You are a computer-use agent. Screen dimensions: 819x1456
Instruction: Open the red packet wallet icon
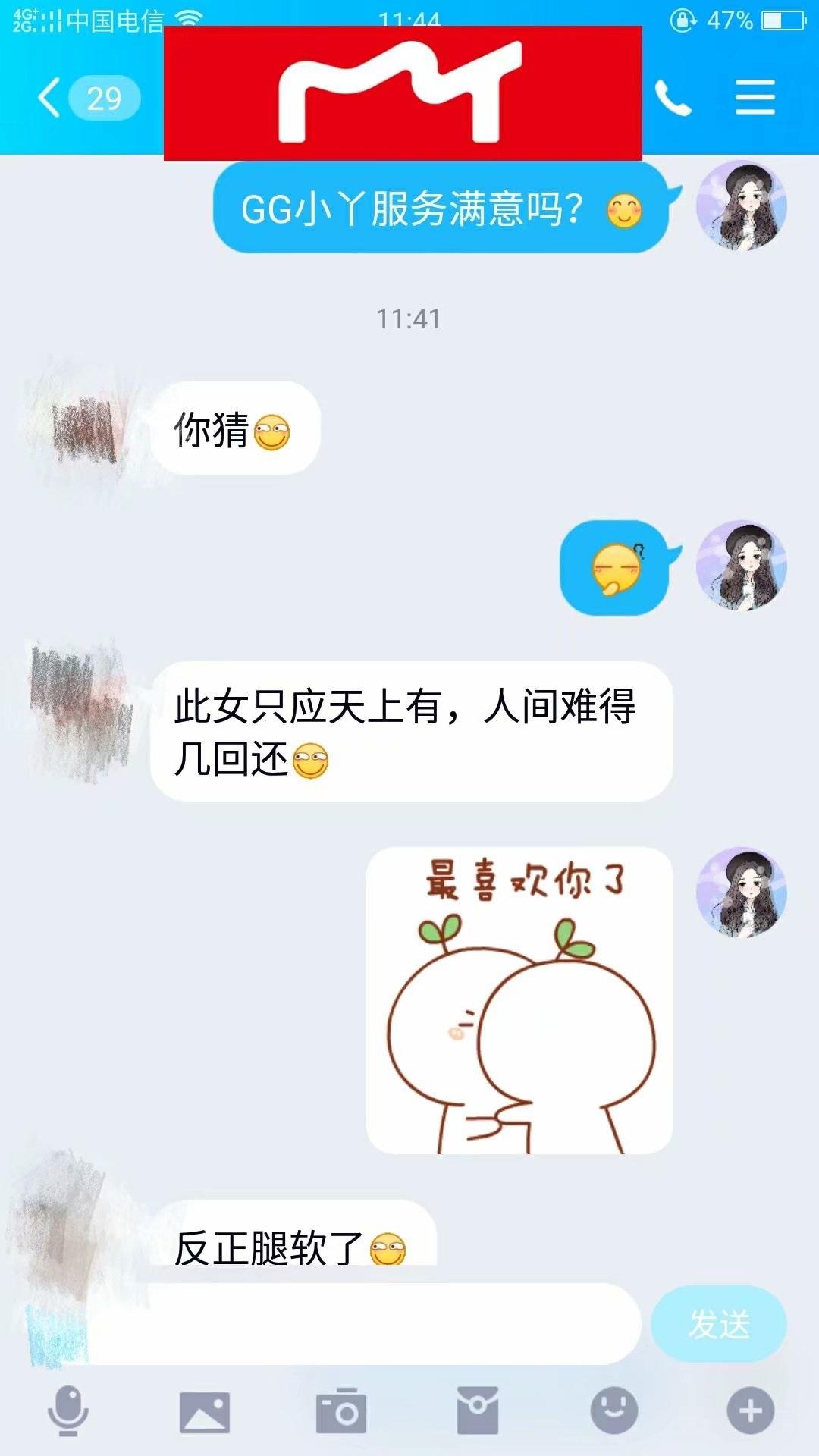[x=478, y=1410]
